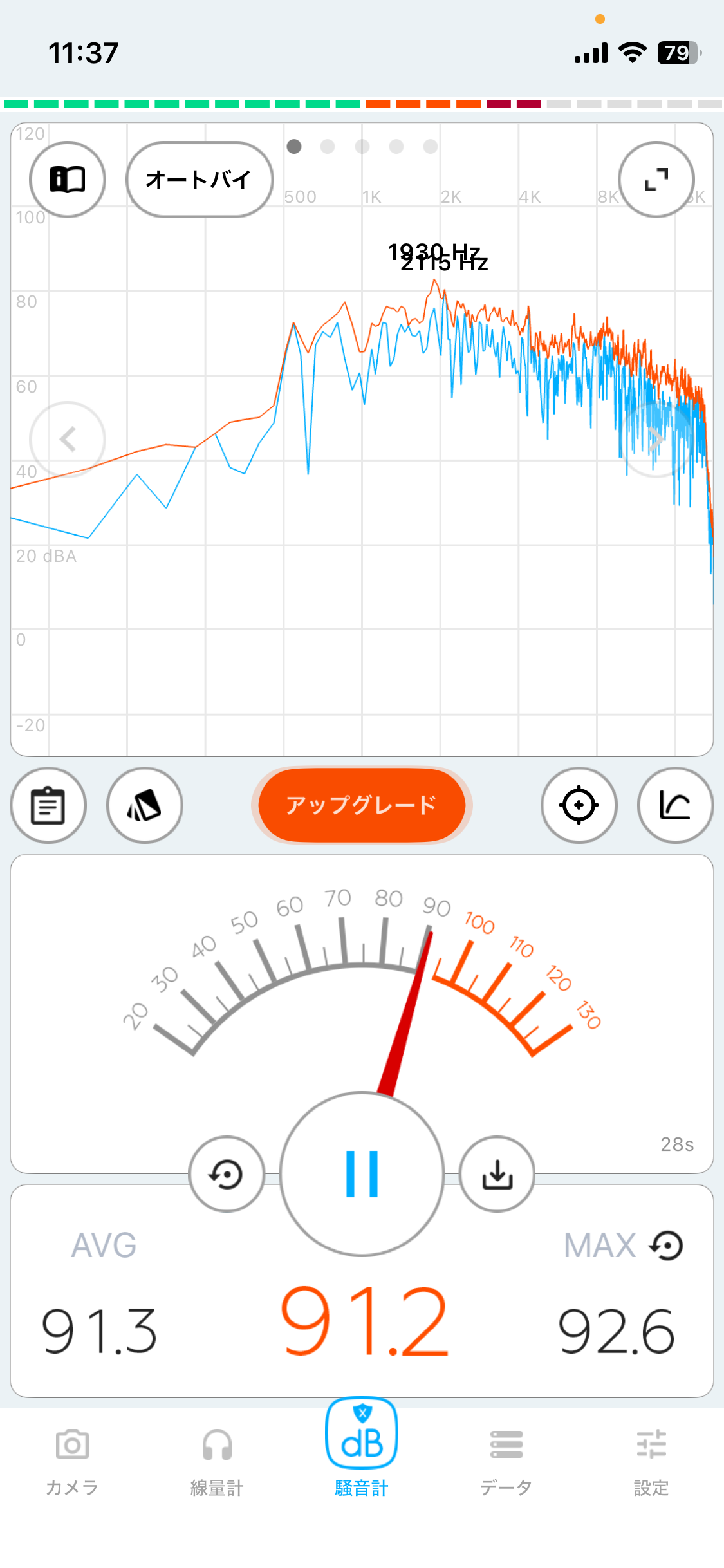Open the clipboard notes icon

[x=48, y=805]
